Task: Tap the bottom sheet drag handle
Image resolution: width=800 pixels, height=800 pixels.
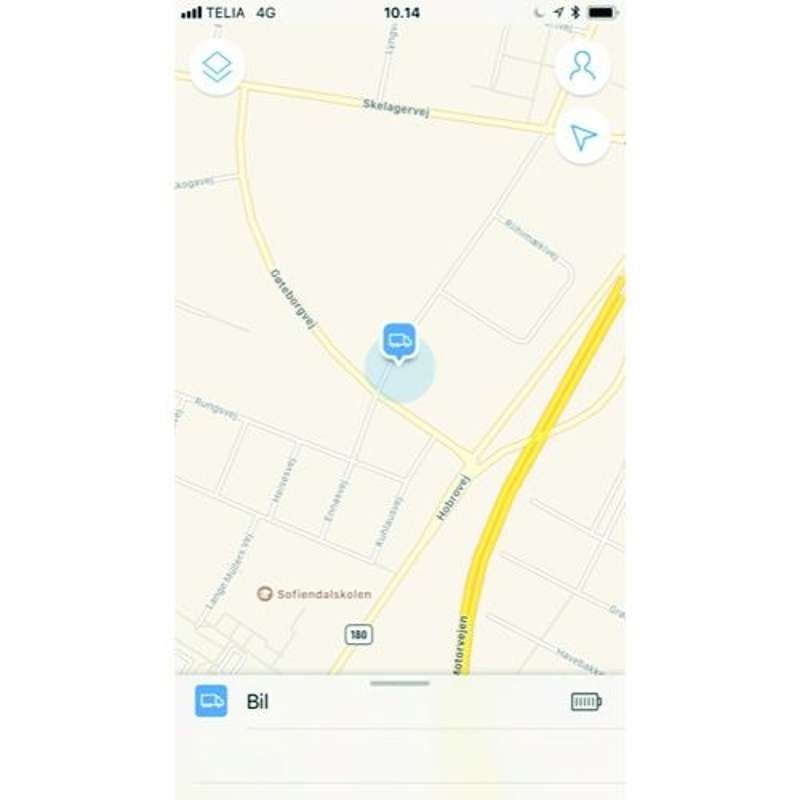Action: [399, 683]
